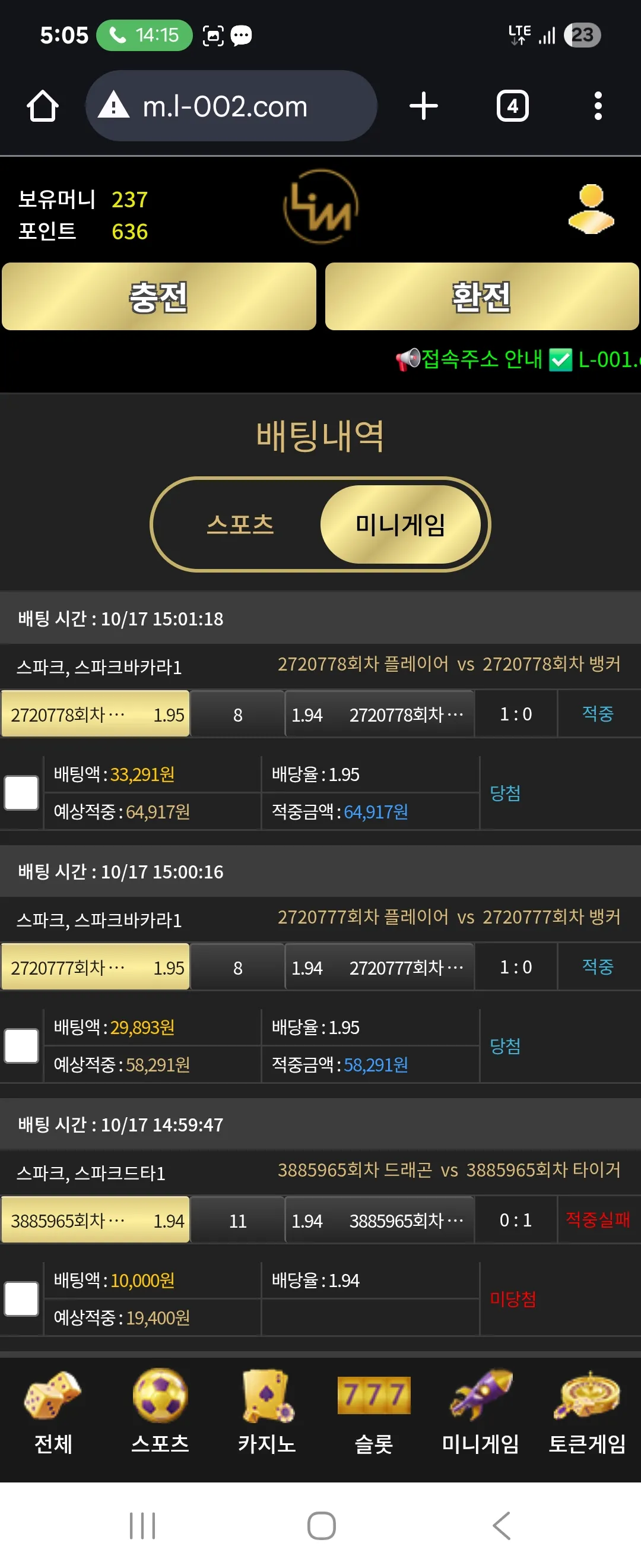Tap the 환전 button
The width and height of the screenshot is (641, 1568).
coord(482,296)
